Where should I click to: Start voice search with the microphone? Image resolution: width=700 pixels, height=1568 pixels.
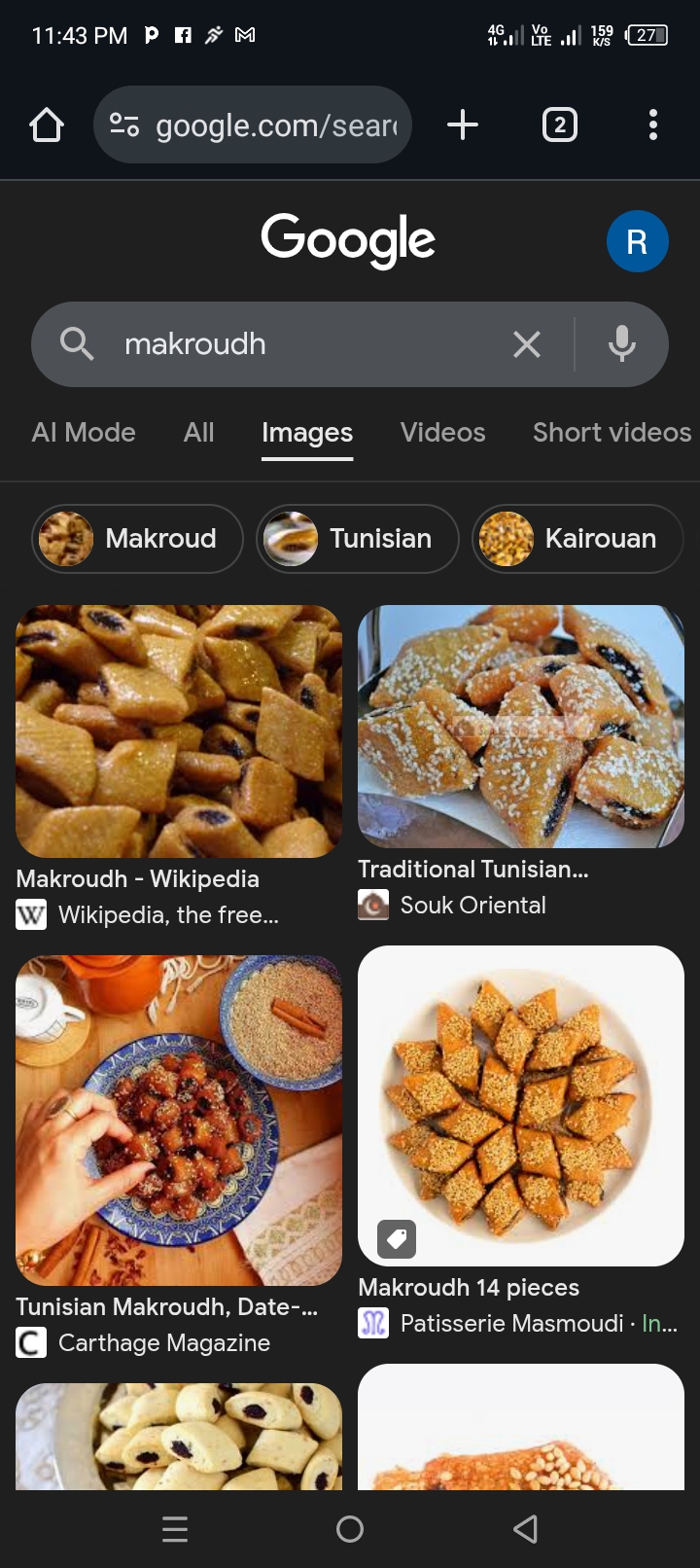622,344
